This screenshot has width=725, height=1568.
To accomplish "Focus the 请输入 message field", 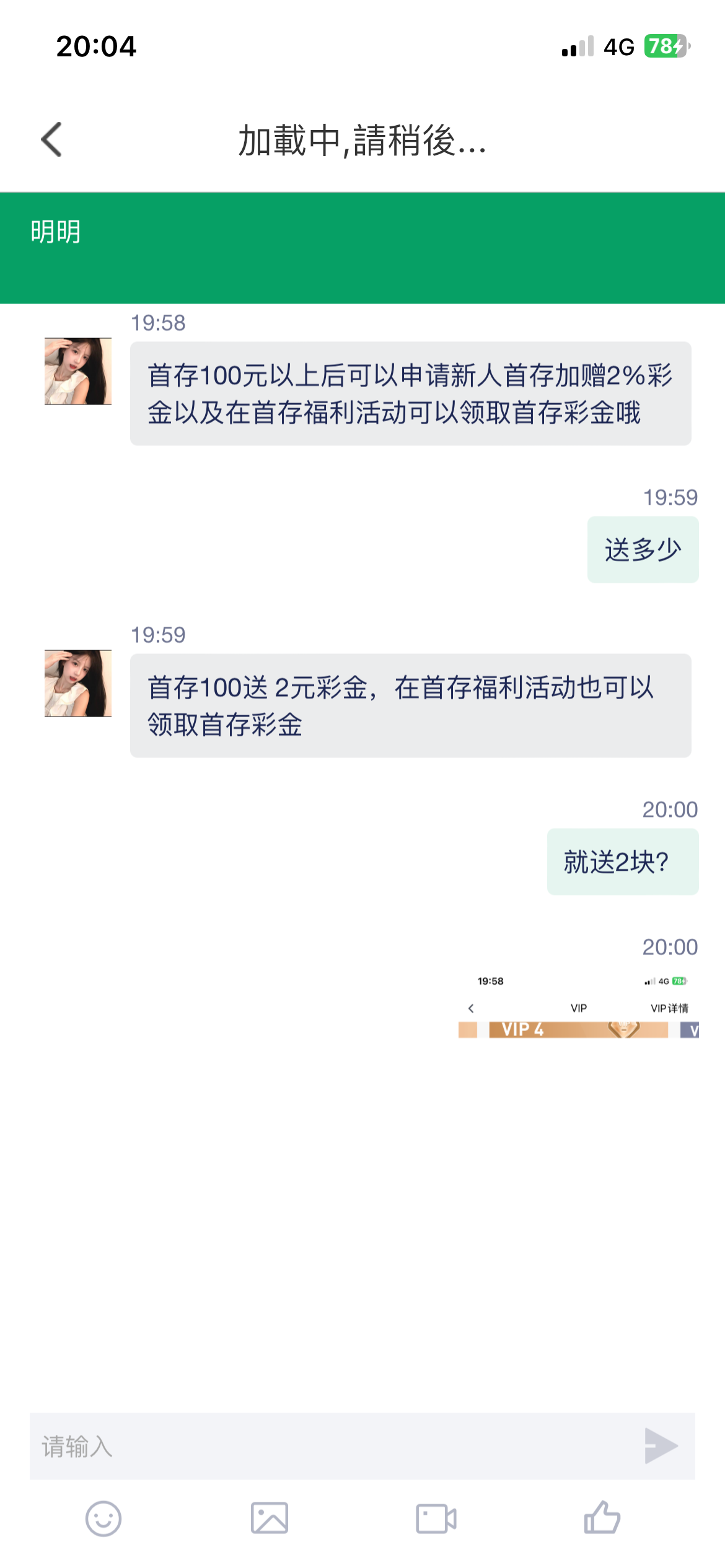I will tap(335, 1446).
